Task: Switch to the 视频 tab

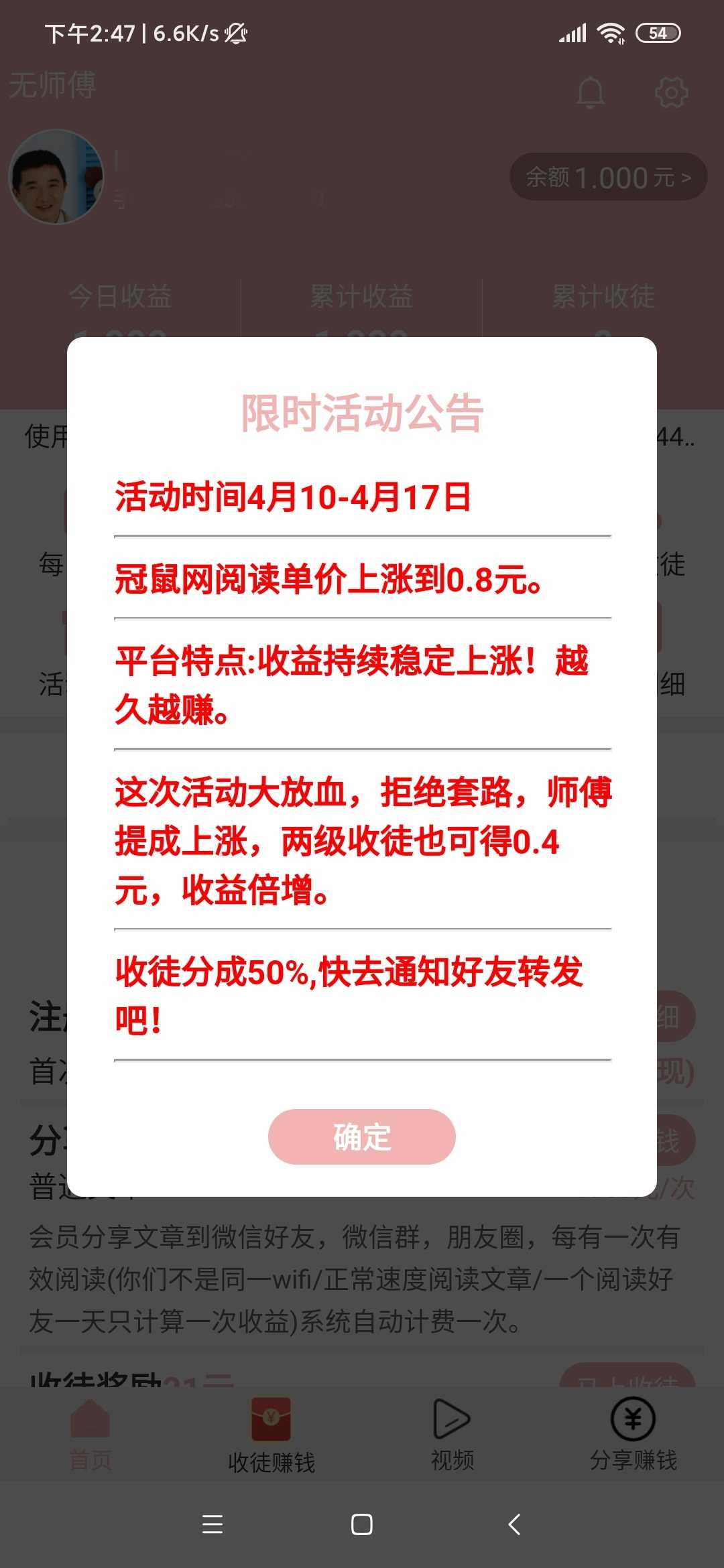Action: coord(452,1435)
